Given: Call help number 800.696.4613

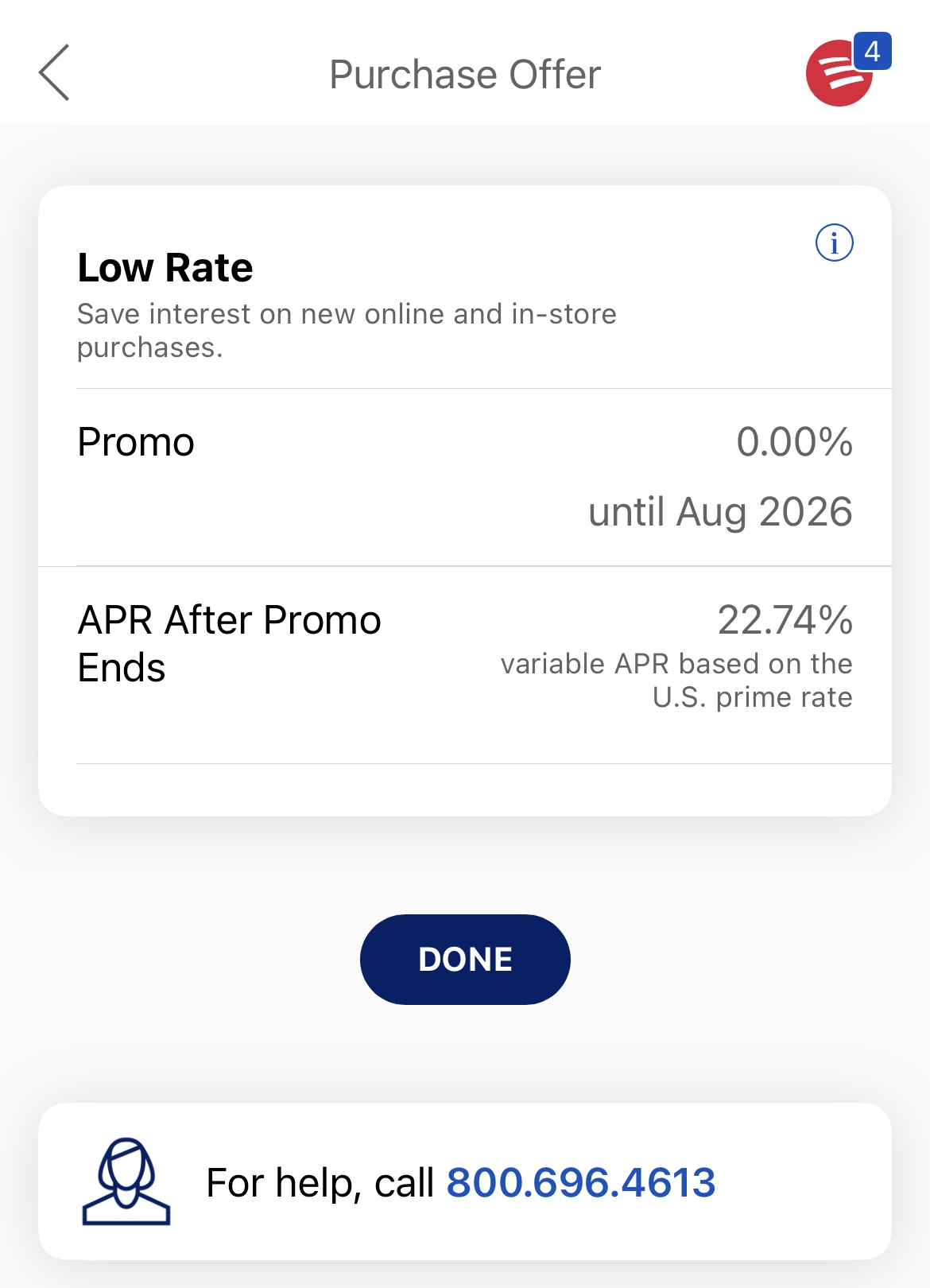Looking at the screenshot, I should pos(580,1182).
